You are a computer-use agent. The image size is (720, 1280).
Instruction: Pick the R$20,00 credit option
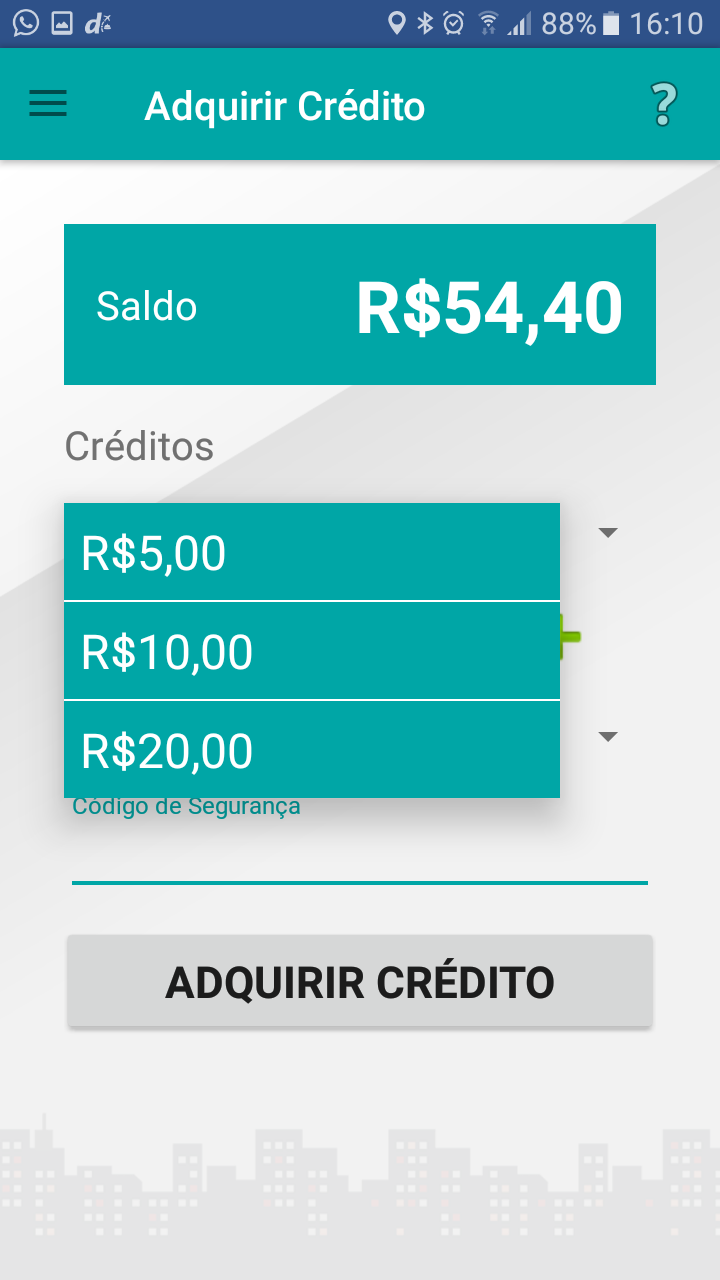coord(312,750)
